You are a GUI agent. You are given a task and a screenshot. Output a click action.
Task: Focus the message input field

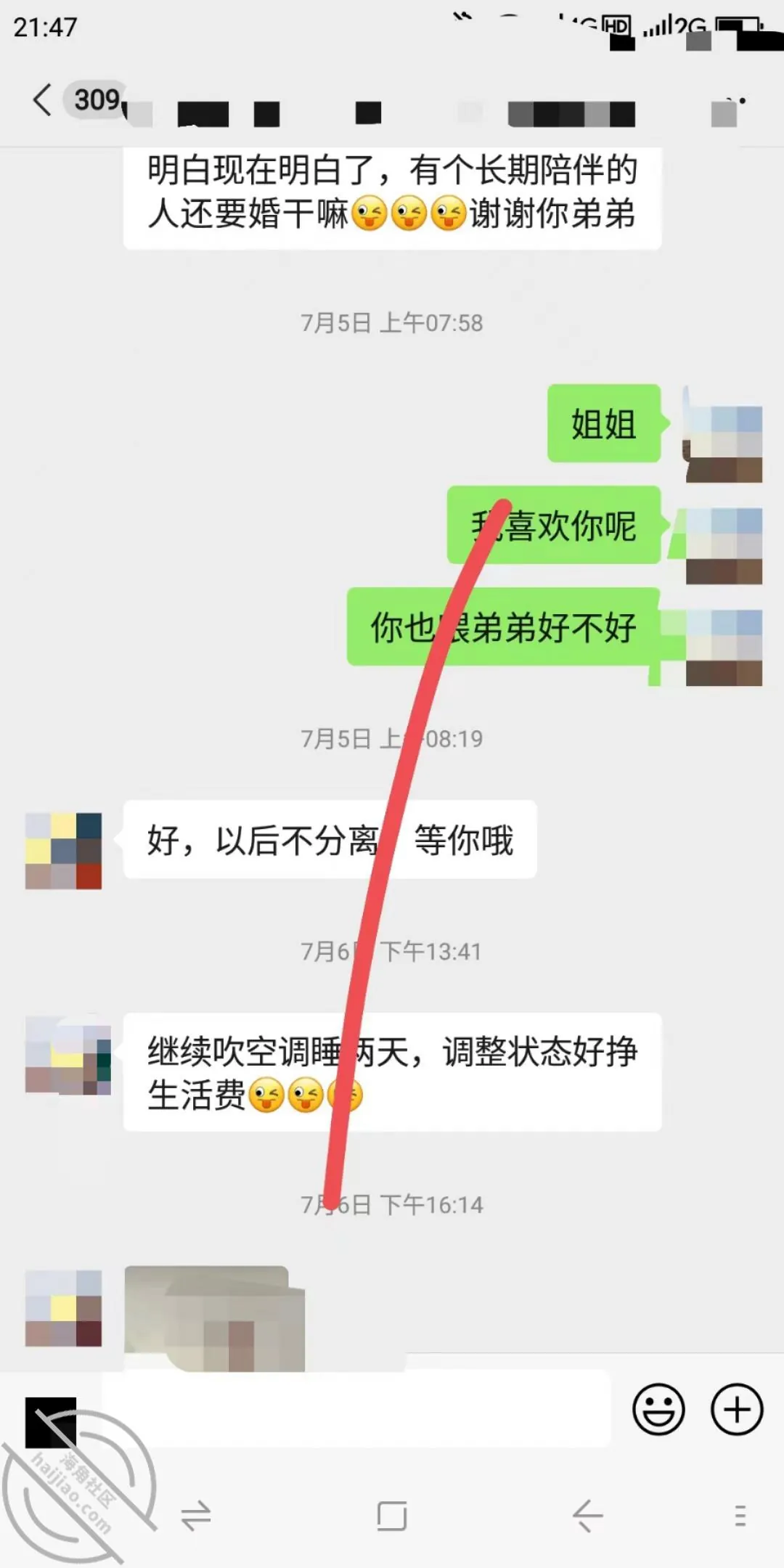356,1409
